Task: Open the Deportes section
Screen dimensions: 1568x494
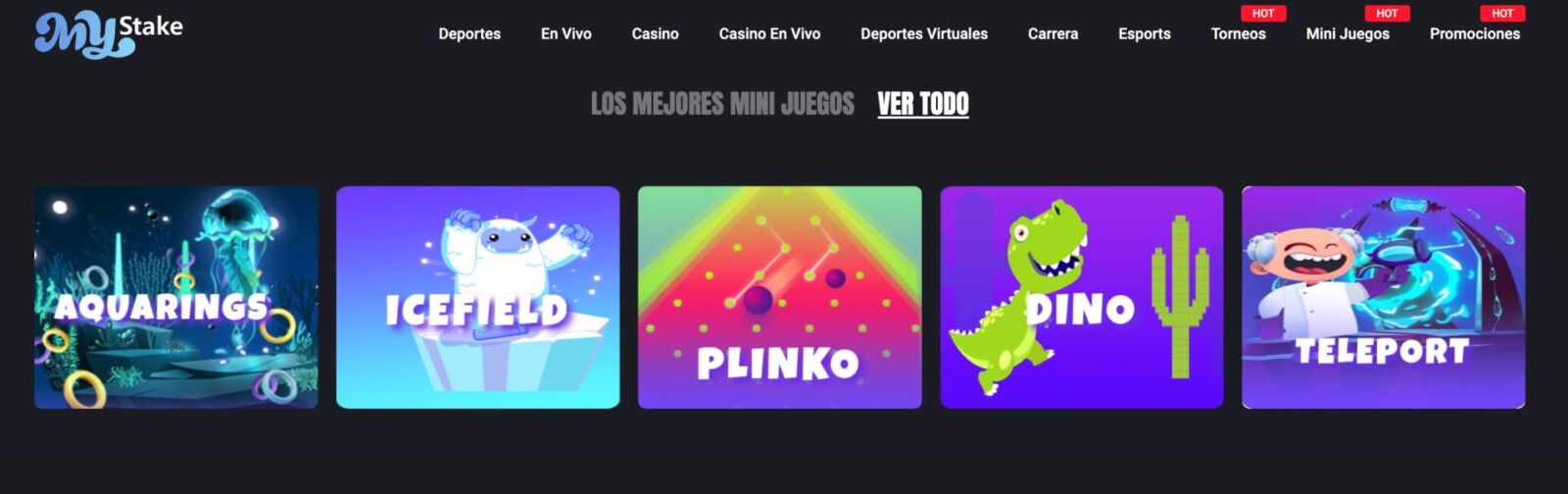Action: 469,33
